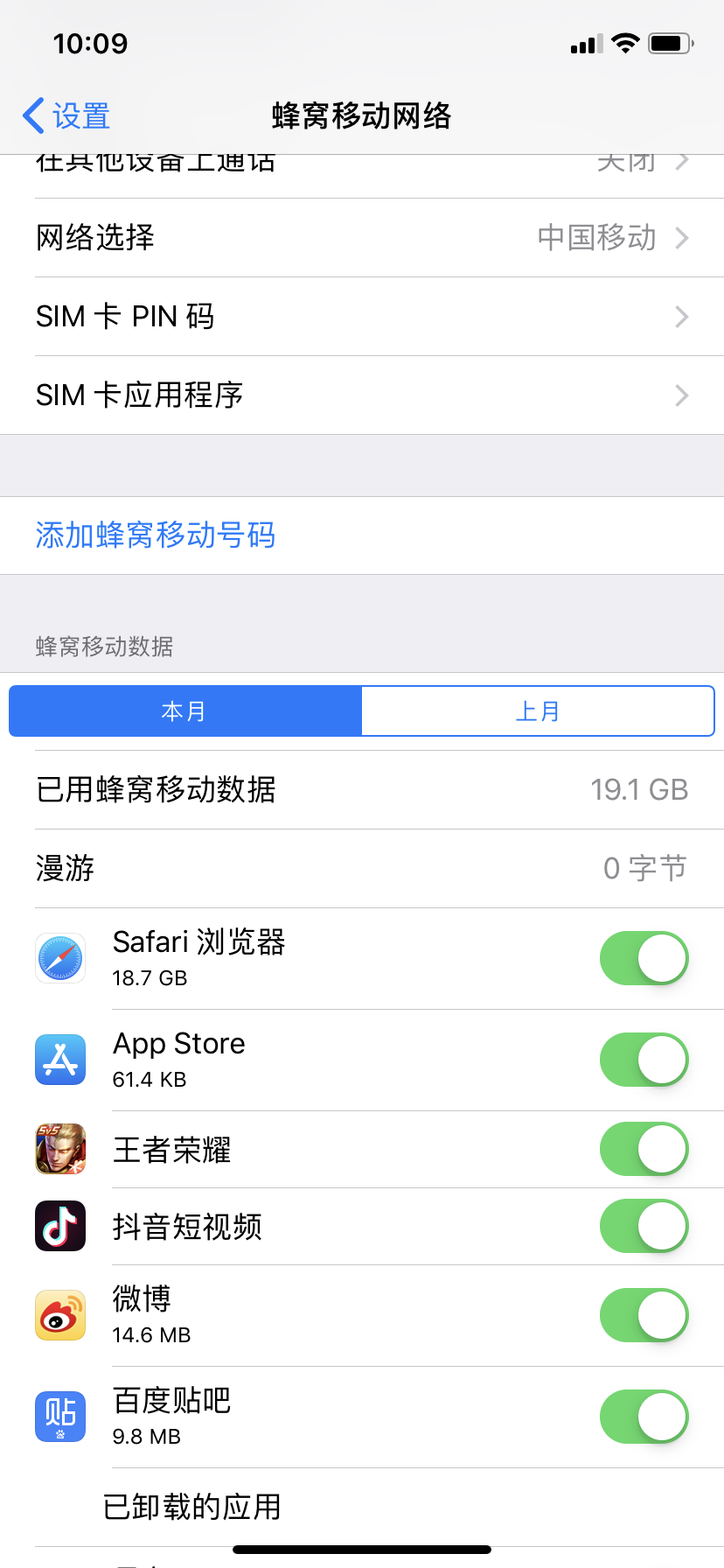
Task: Disable cellular data for Safari 浏览器
Action: 644,958
